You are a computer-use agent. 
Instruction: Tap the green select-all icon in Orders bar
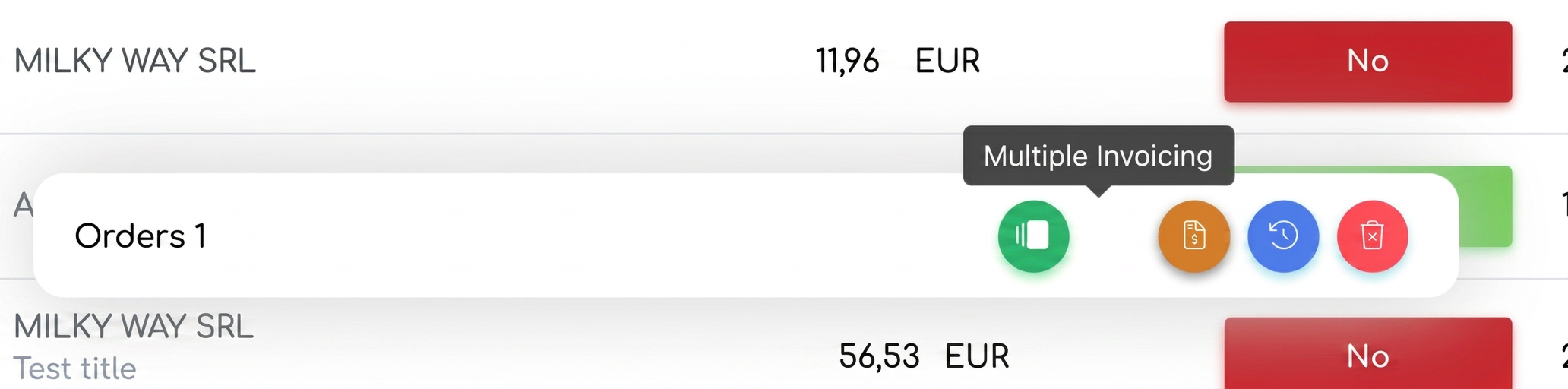pyautogui.click(x=1033, y=236)
